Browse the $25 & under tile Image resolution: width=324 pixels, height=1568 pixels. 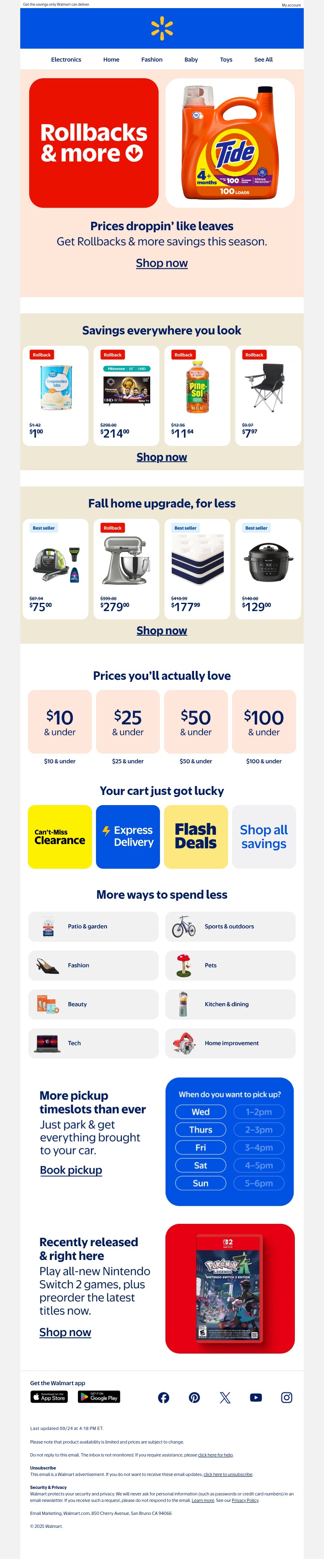click(x=128, y=722)
